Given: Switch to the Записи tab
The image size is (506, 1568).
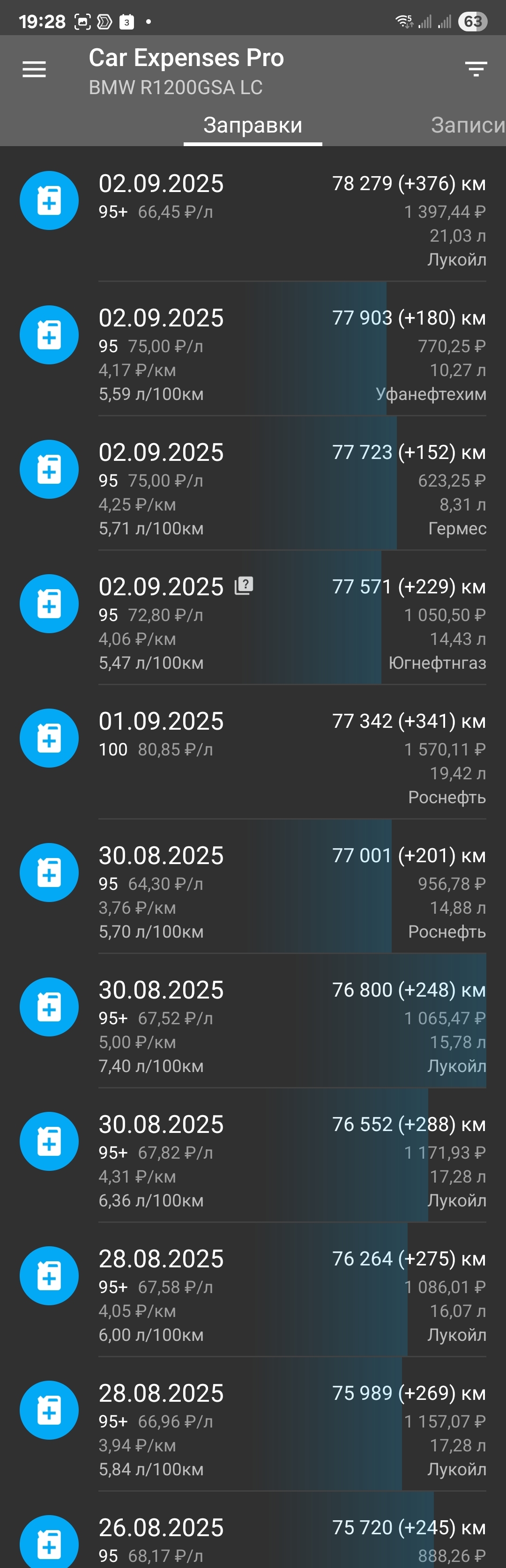Looking at the screenshot, I should [x=467, y=125].
